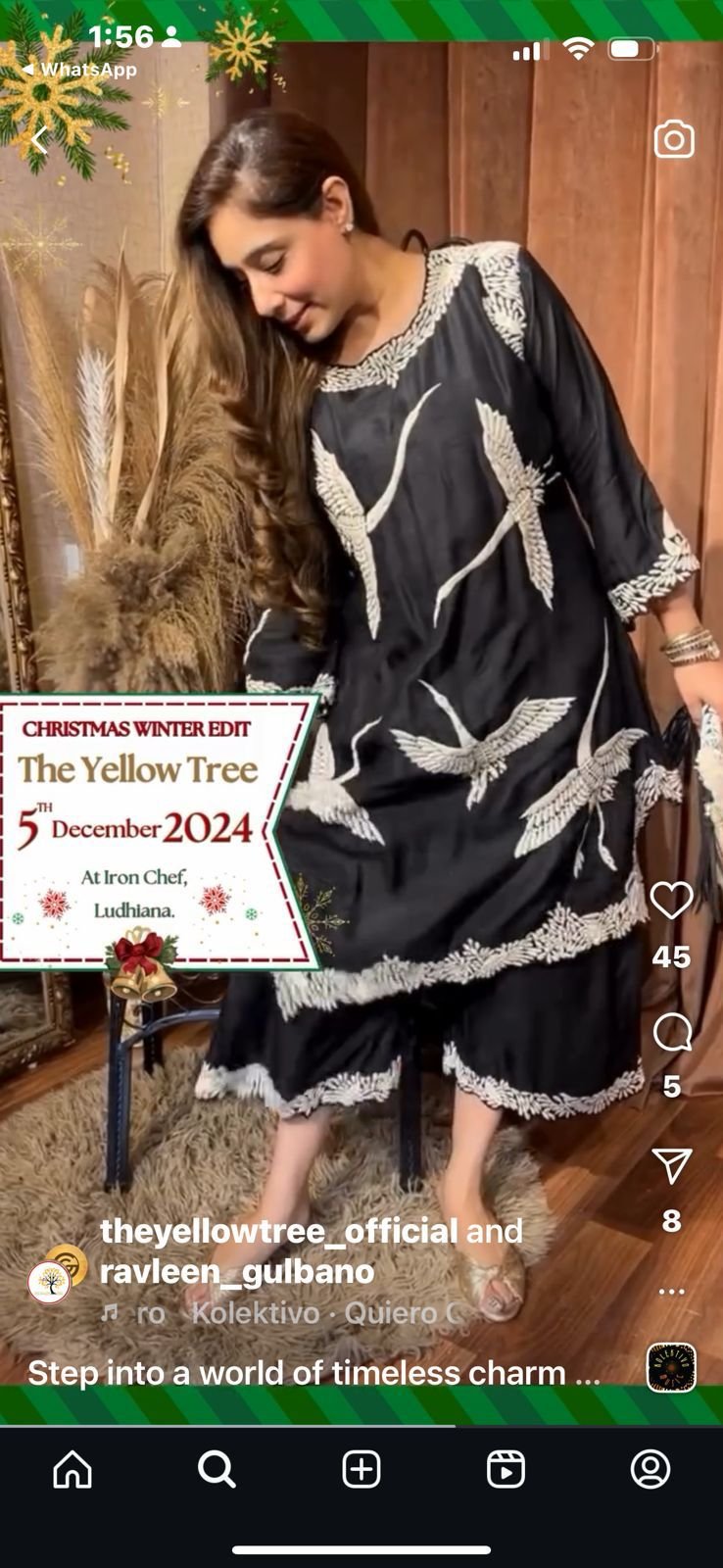Open ravleen_gulbano profile
This screenshot has width=723, height=1568.
[237, 1272]
